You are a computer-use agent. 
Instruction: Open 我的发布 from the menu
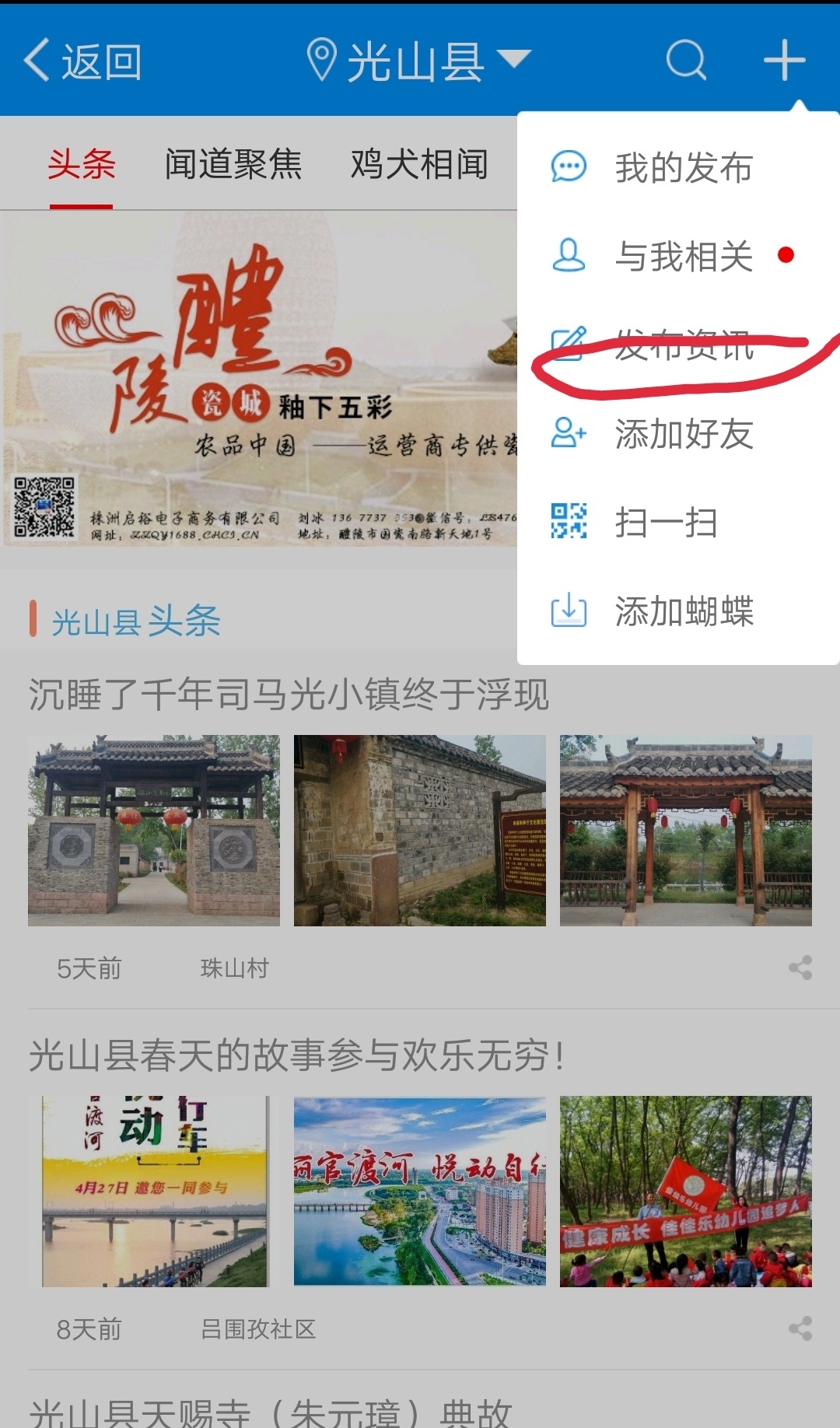click(x=681, y=167)
